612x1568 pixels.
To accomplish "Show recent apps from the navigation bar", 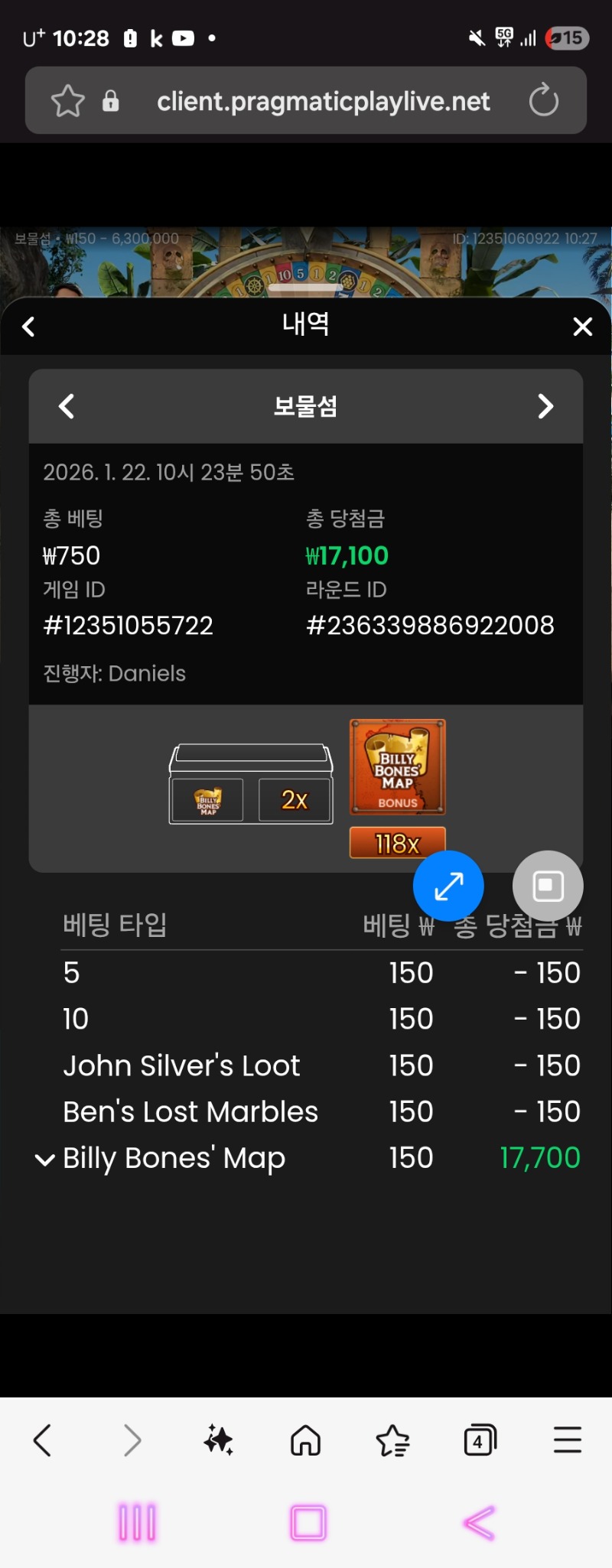I will (137, 1522).
